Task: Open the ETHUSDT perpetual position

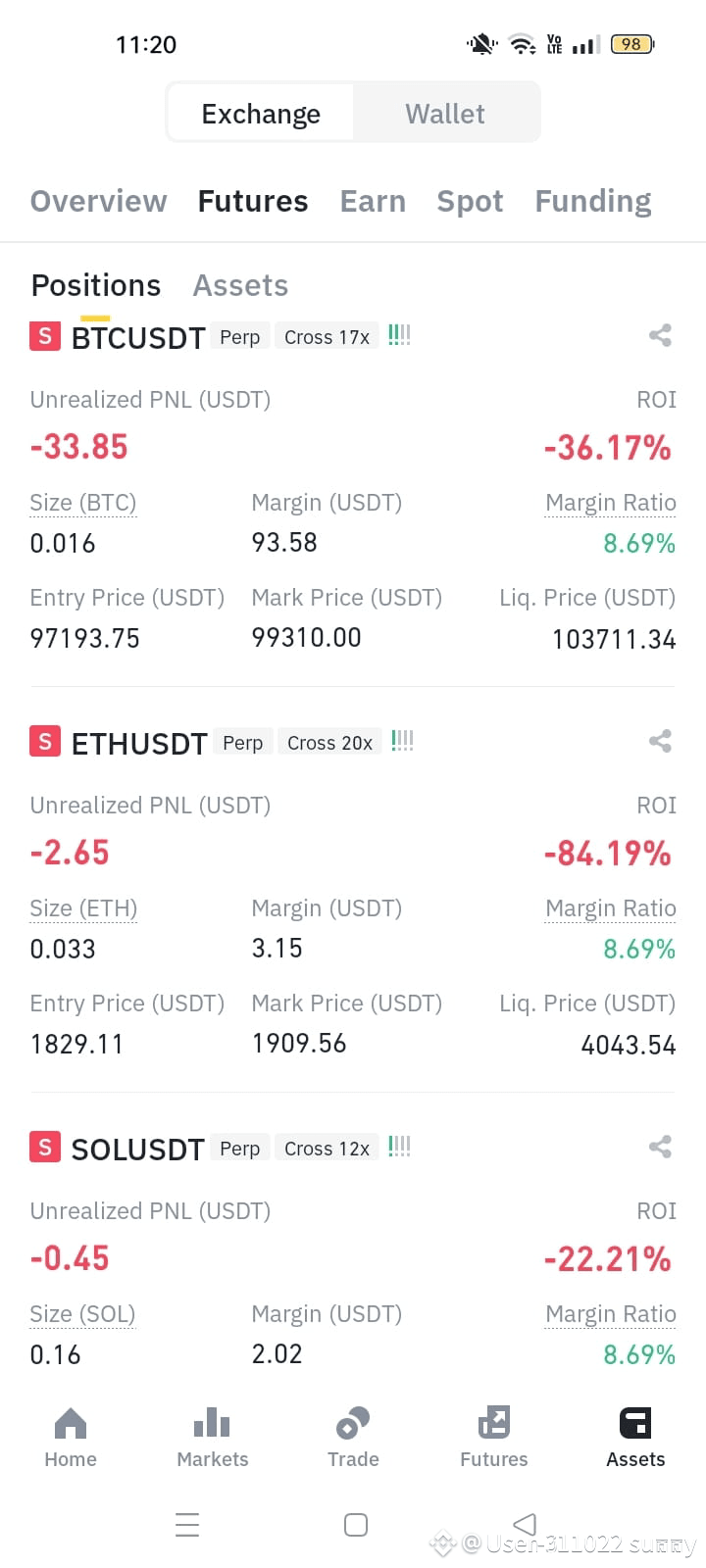Action: (139, 743)
